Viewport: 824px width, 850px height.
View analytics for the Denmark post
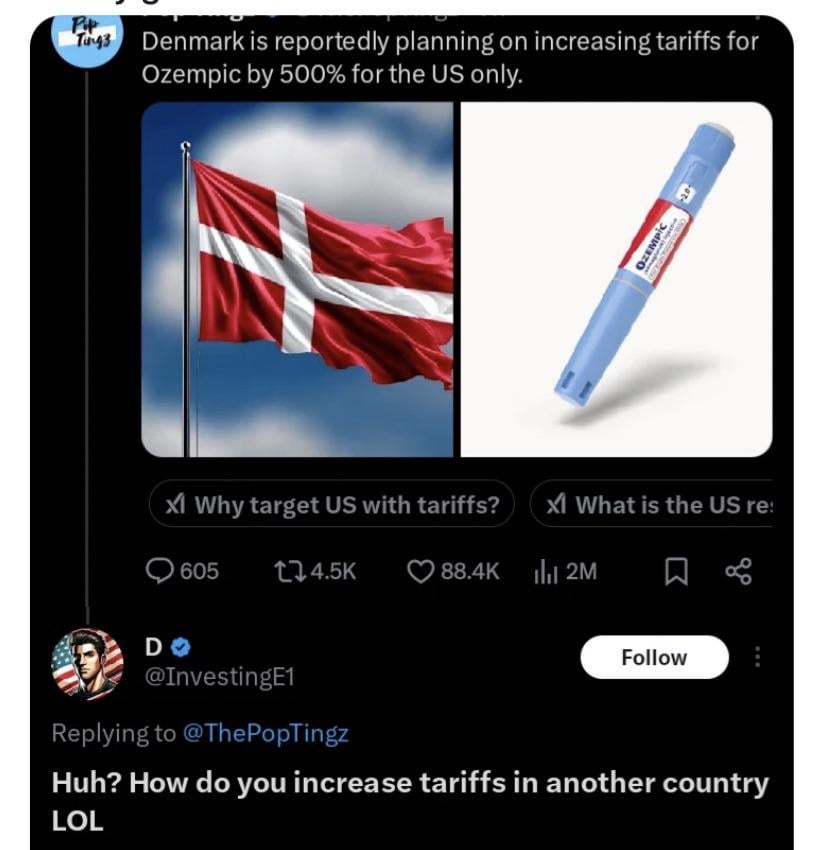[568, 571]
